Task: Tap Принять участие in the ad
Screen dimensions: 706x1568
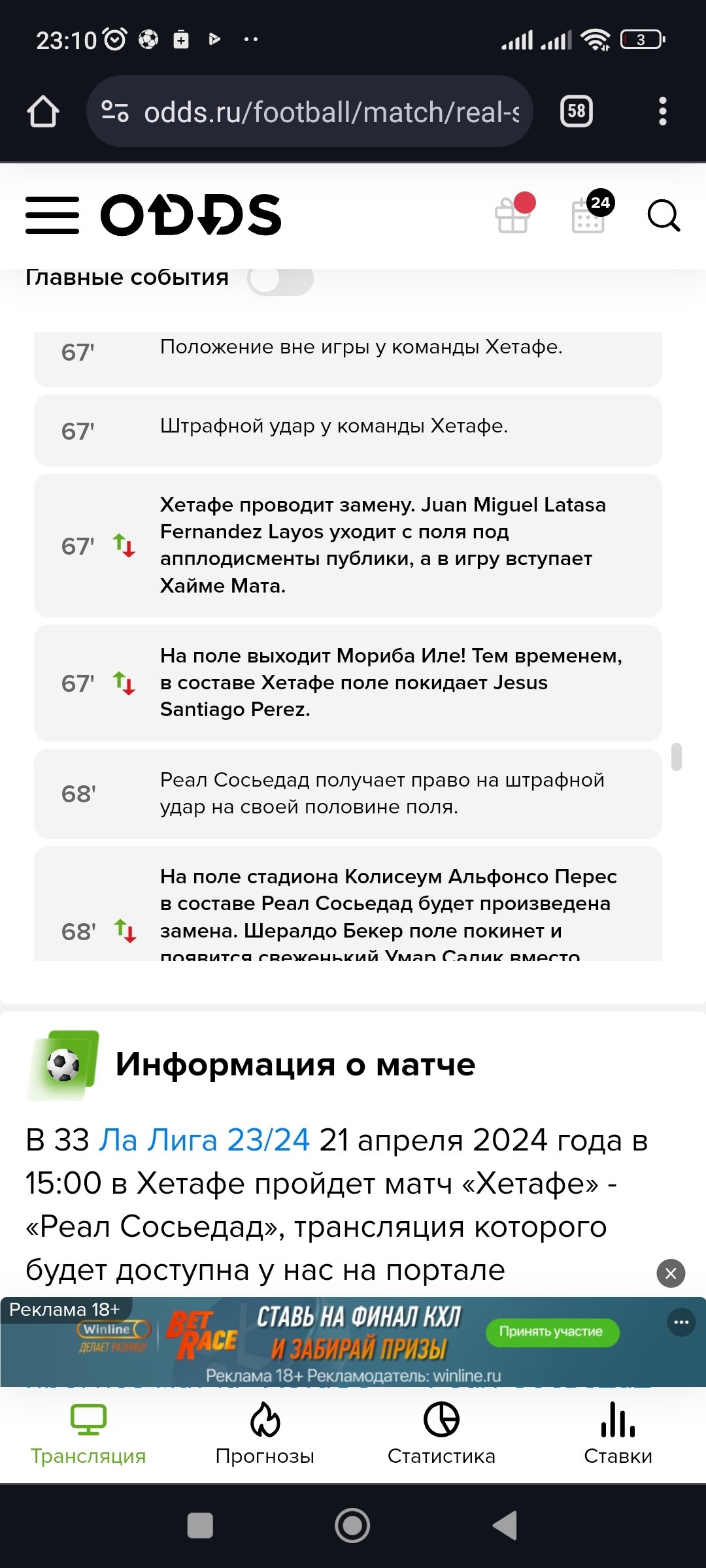Action: (551, 1331)
